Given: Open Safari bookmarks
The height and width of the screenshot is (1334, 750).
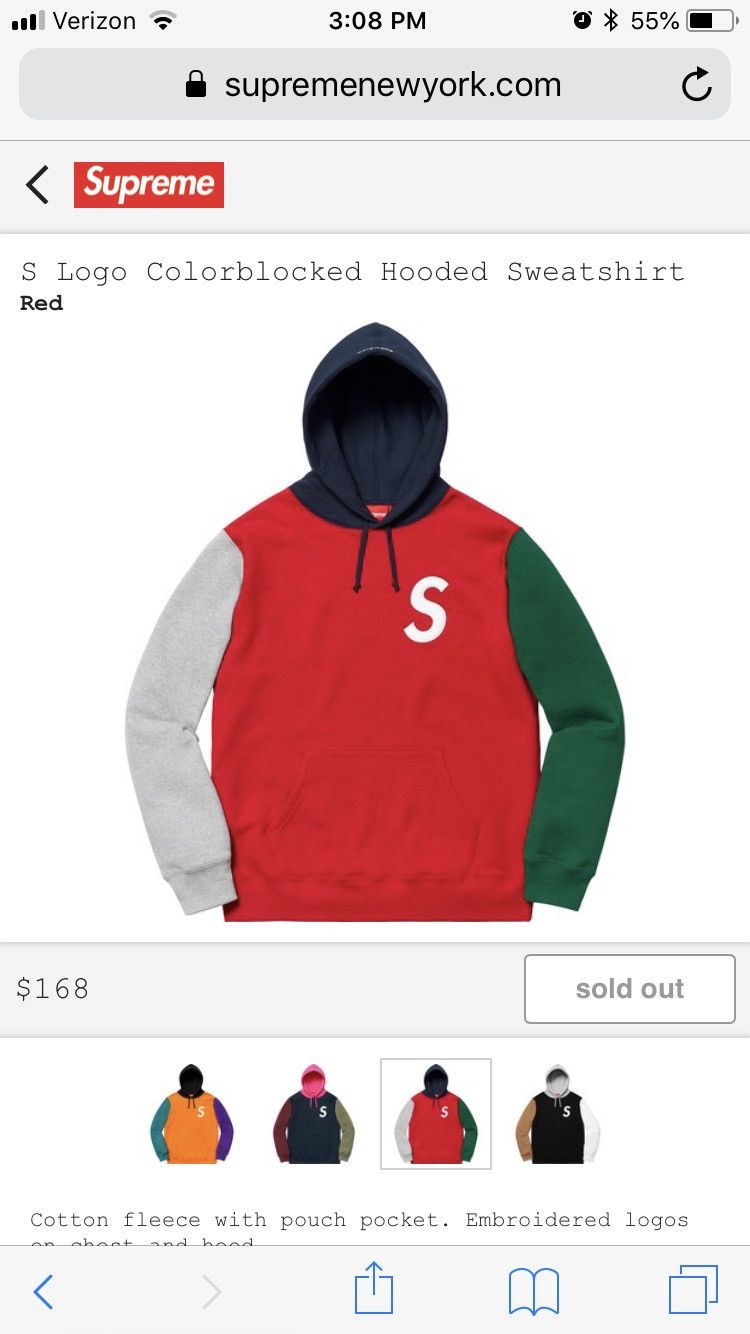Looking at the screenshot, I should pos(534,1291).
